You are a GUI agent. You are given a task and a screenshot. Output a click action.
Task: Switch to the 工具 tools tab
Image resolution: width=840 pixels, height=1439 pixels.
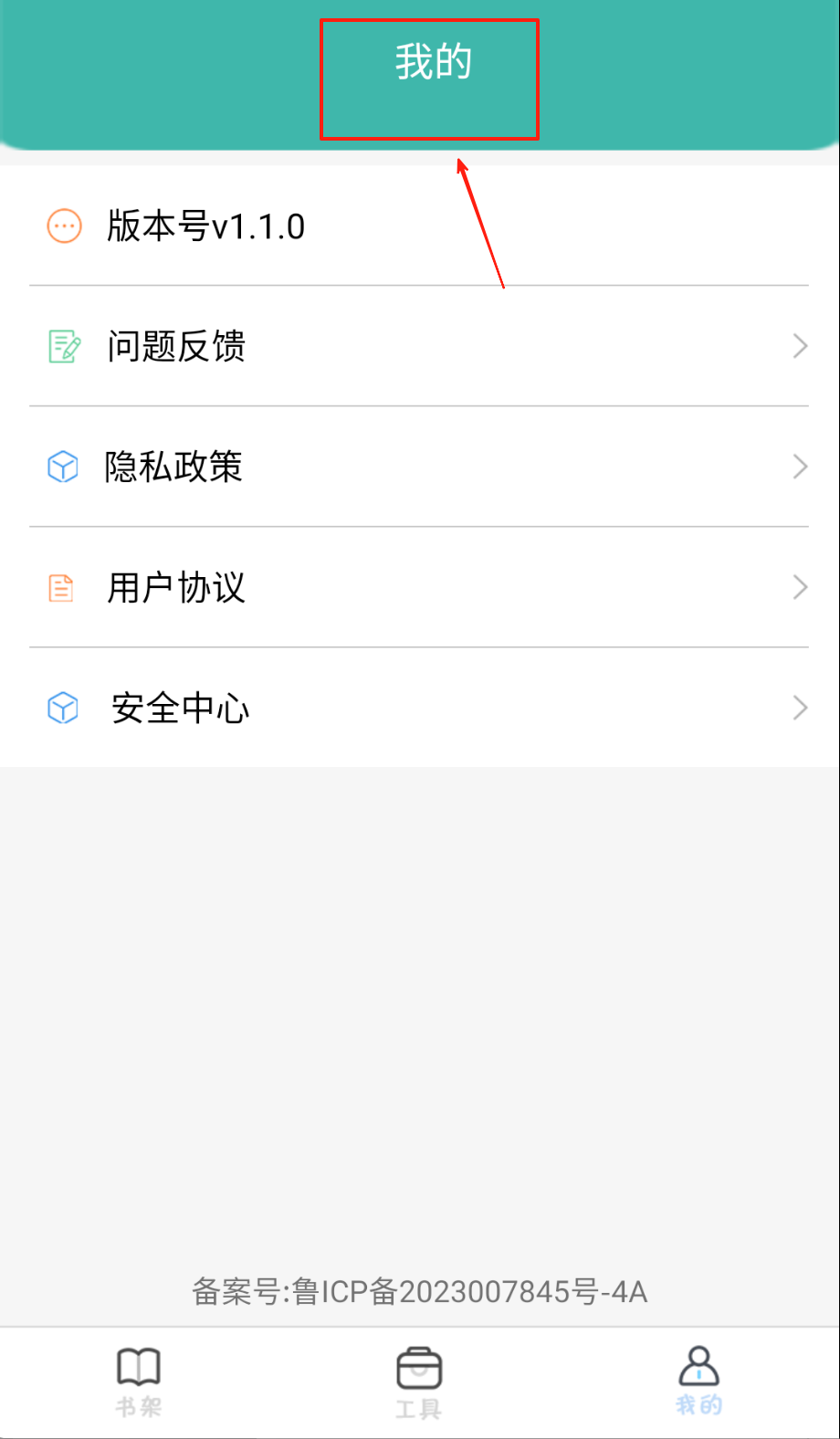(419, 1382)
